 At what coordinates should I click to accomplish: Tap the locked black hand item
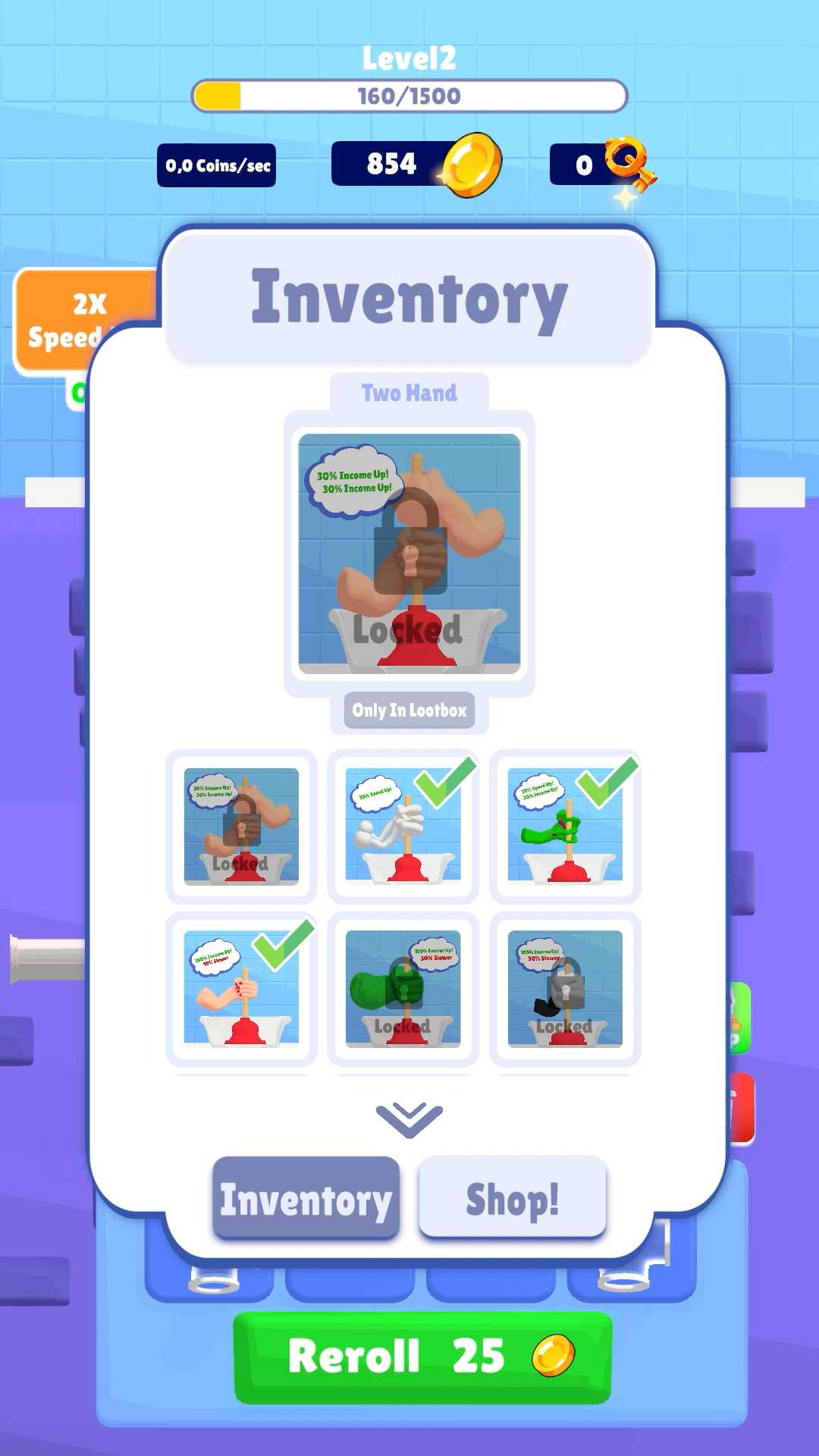click(566, 989)
